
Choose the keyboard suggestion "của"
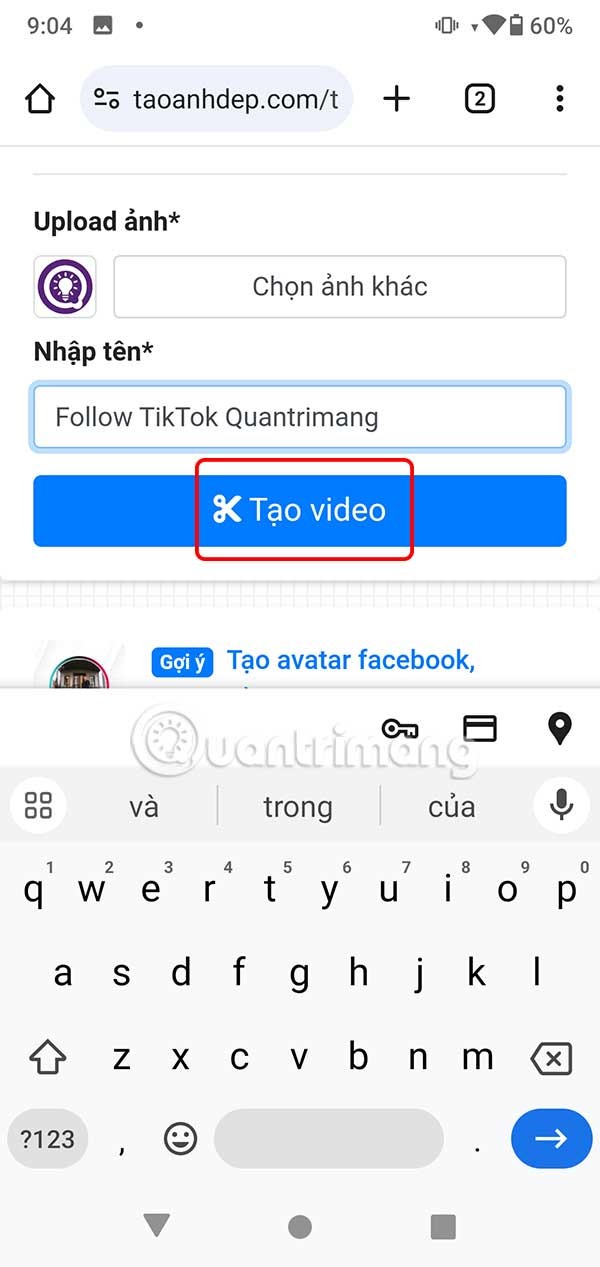click(x=452, y=806)
